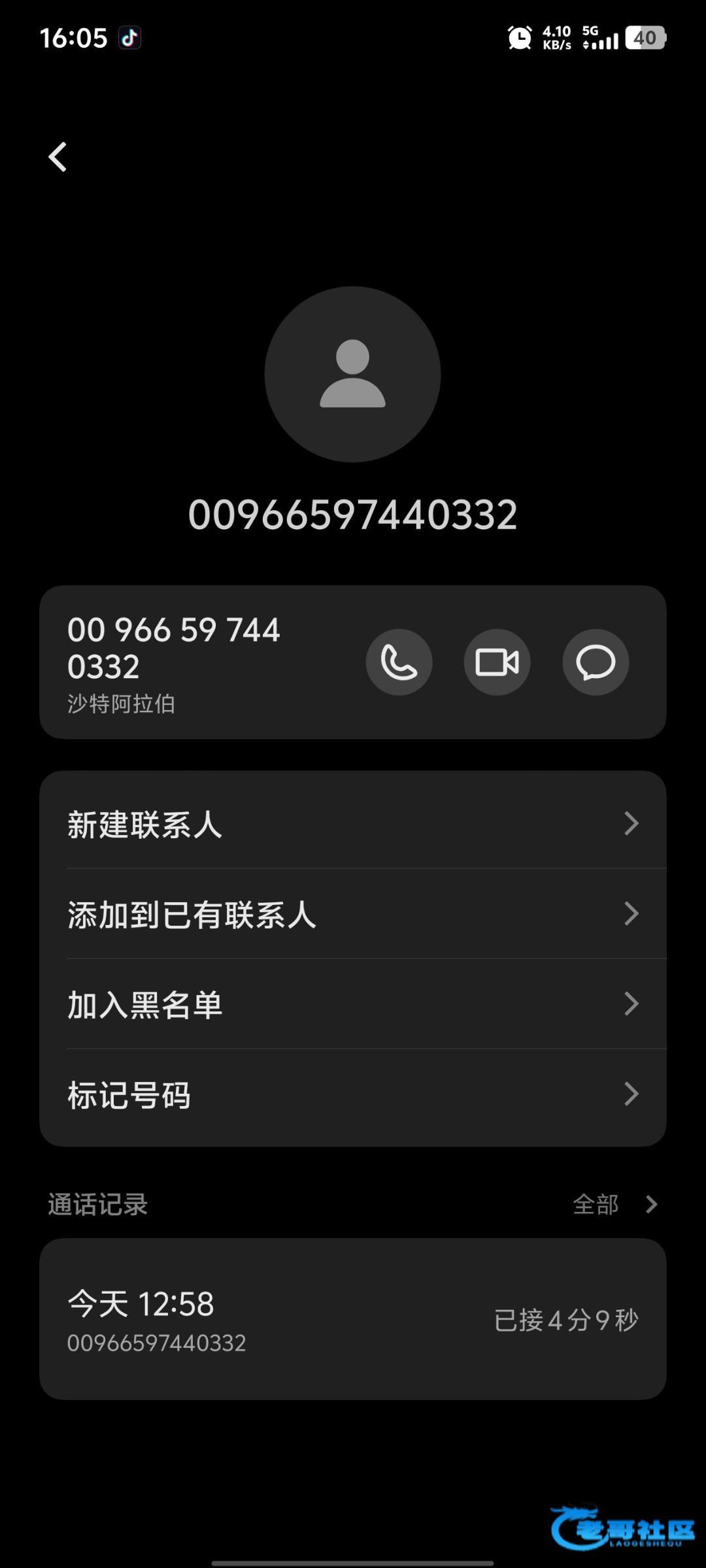
Task: Open 新建联系人 to create a contact
Action: 353,824
